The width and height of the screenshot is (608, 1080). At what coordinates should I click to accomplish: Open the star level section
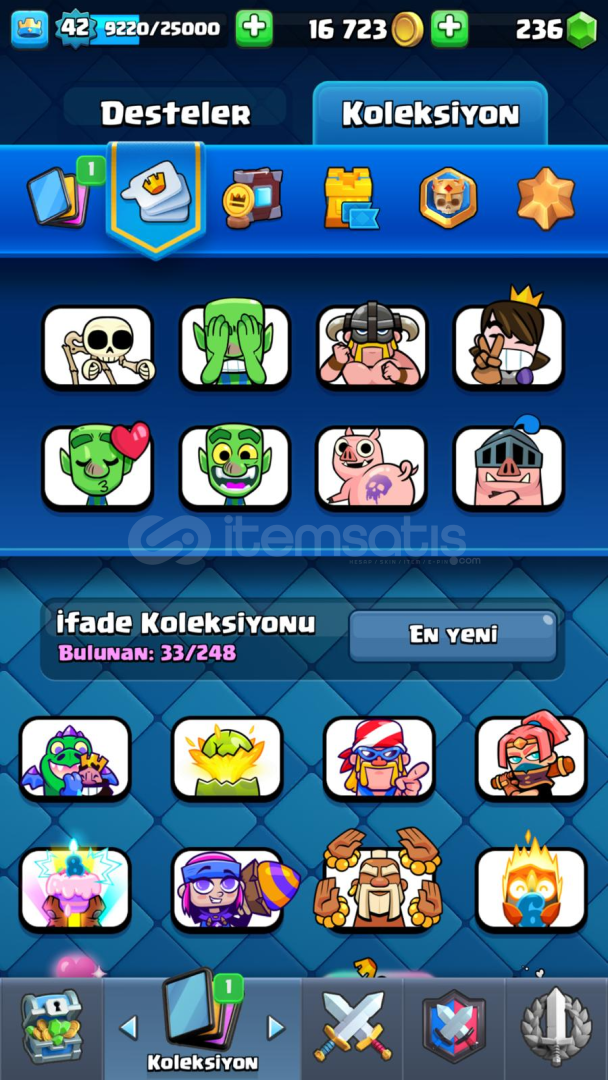pos(545,197)
